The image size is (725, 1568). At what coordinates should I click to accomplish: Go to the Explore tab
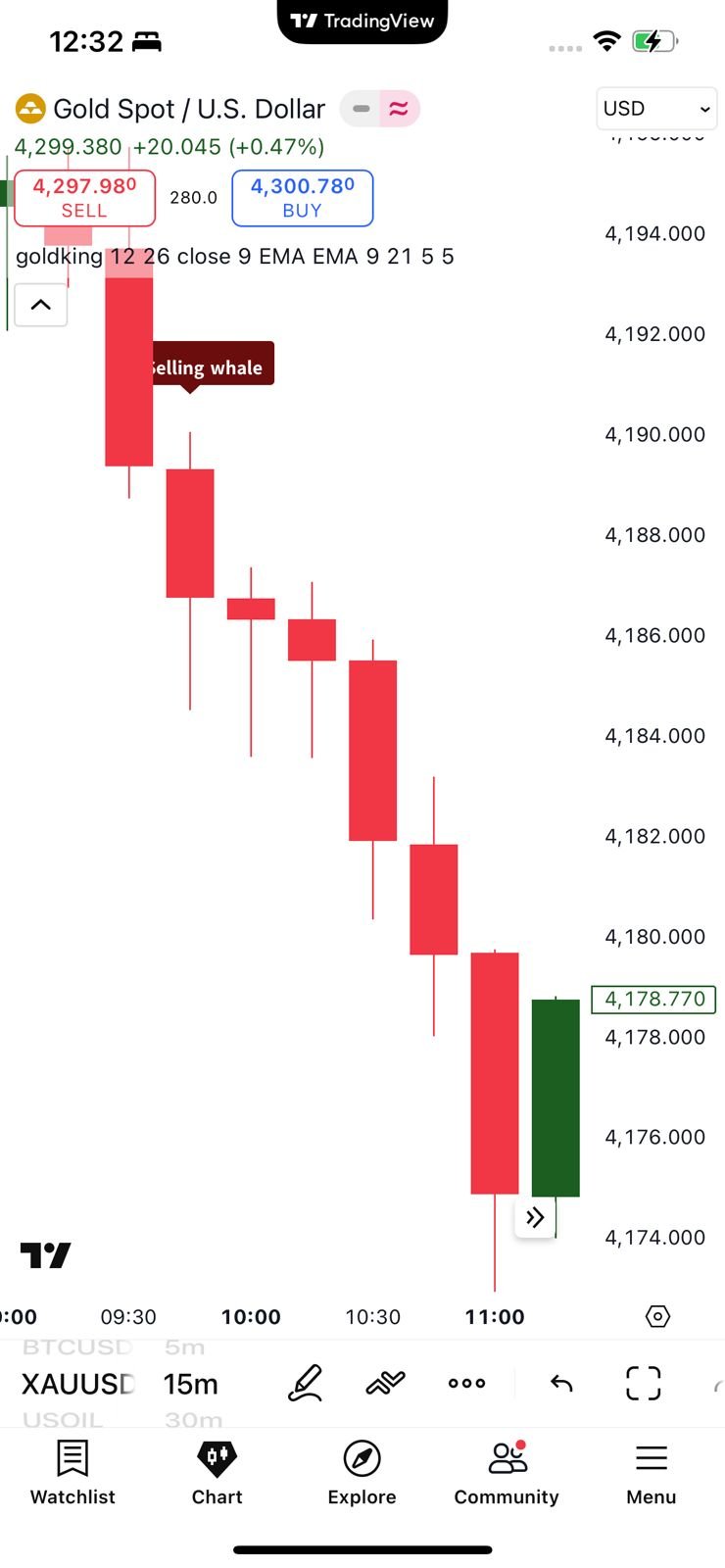pos(362,1471)
